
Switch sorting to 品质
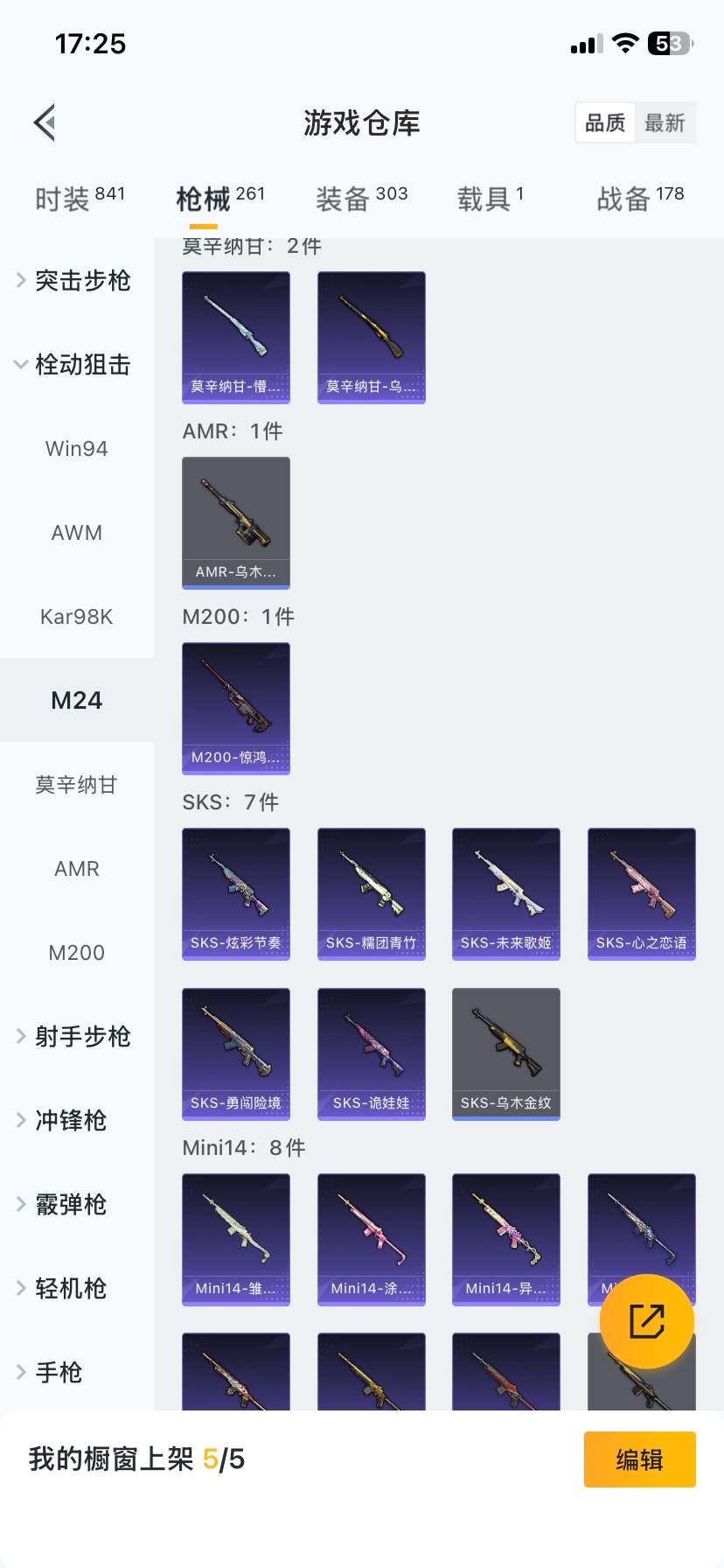[604, 122]
